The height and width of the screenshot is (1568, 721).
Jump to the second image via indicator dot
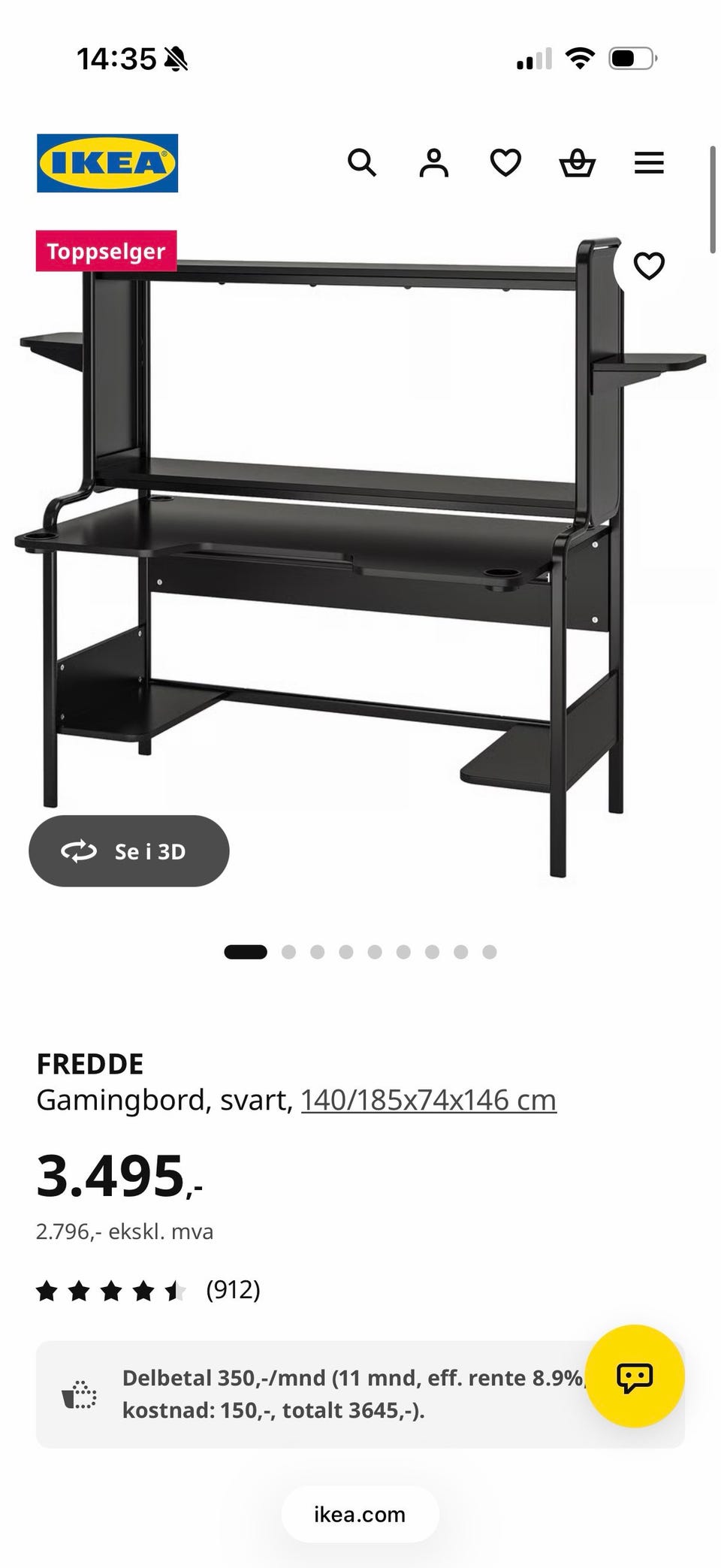pos(288,952)
